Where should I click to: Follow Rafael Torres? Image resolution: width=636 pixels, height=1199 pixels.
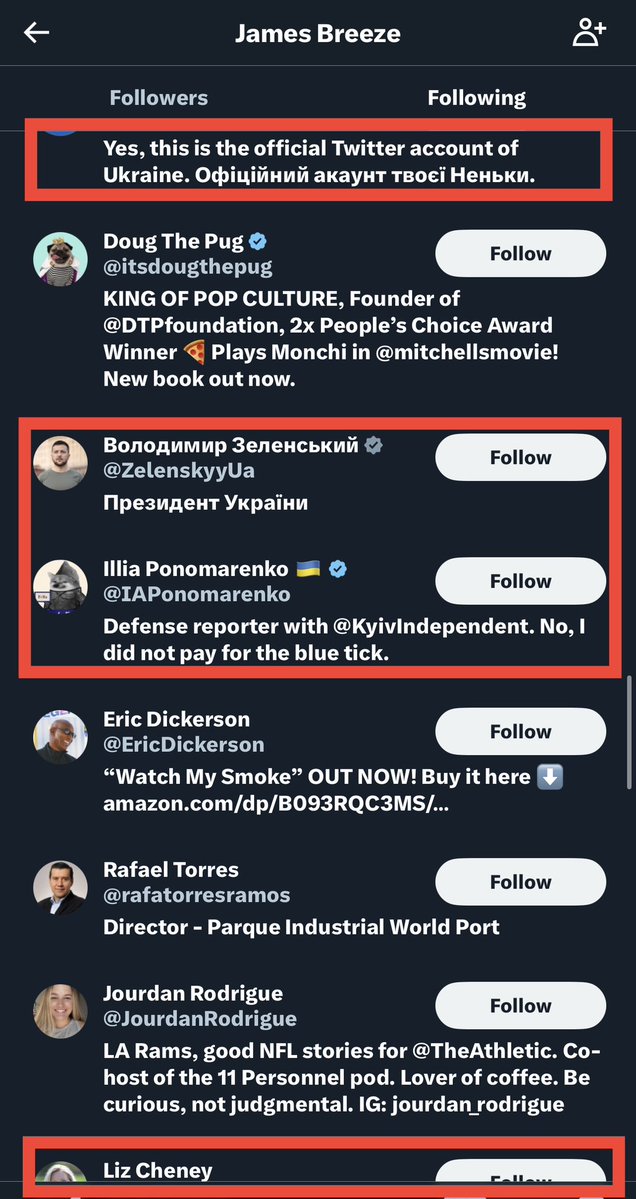[x=520, y=882]
